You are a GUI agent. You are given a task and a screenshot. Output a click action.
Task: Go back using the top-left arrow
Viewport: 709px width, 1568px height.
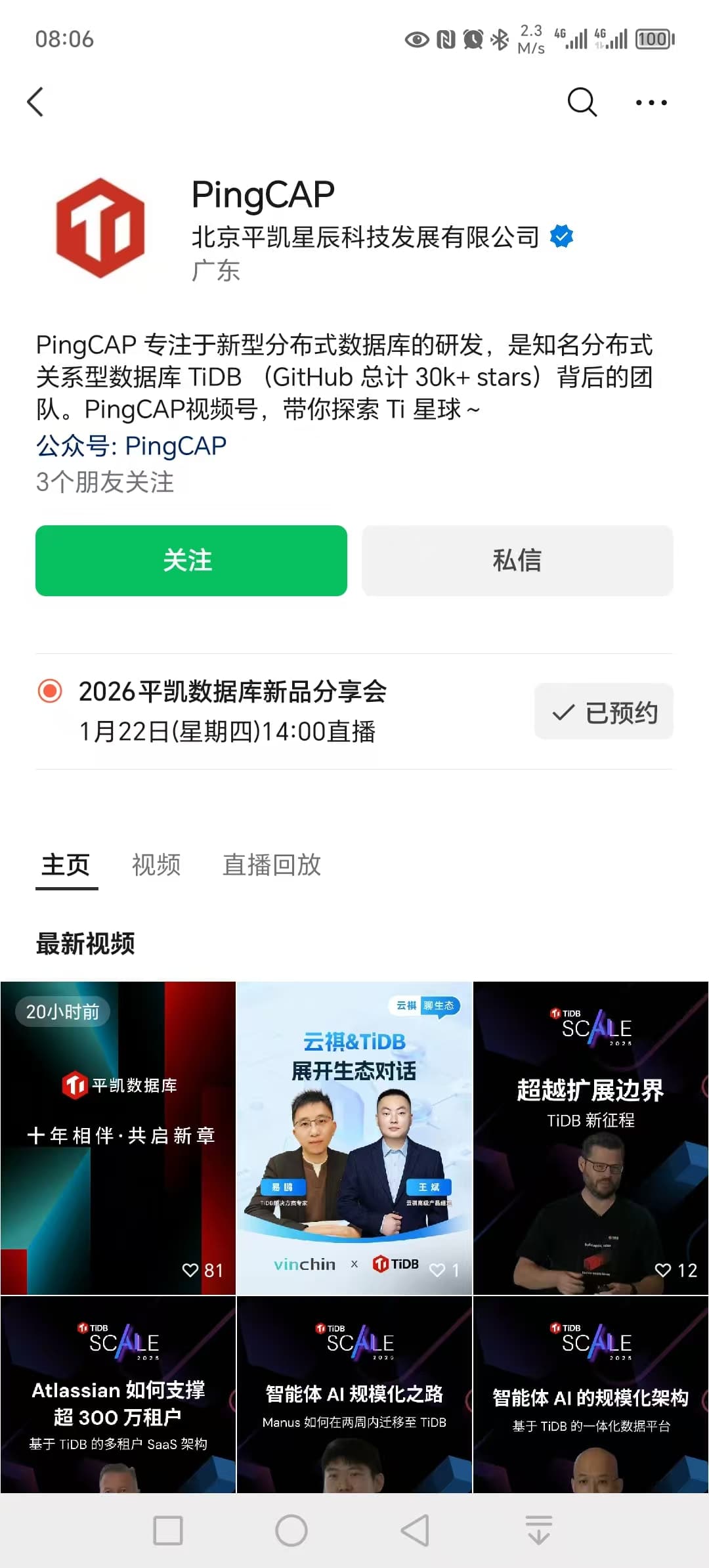click(35, 102)
